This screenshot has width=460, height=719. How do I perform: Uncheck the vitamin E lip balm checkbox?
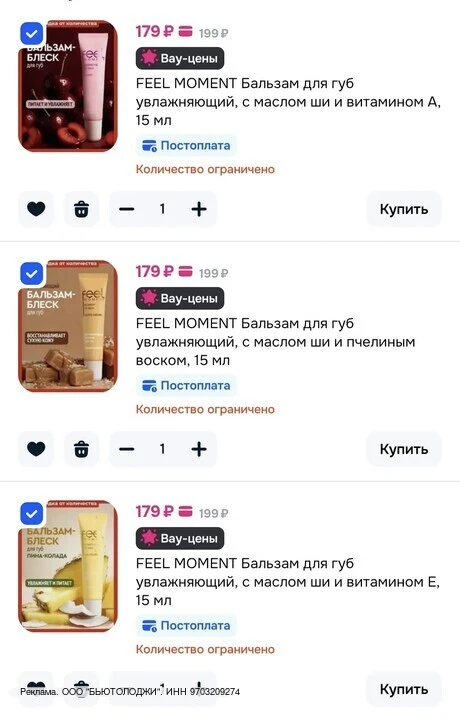(x=32, y=514)
